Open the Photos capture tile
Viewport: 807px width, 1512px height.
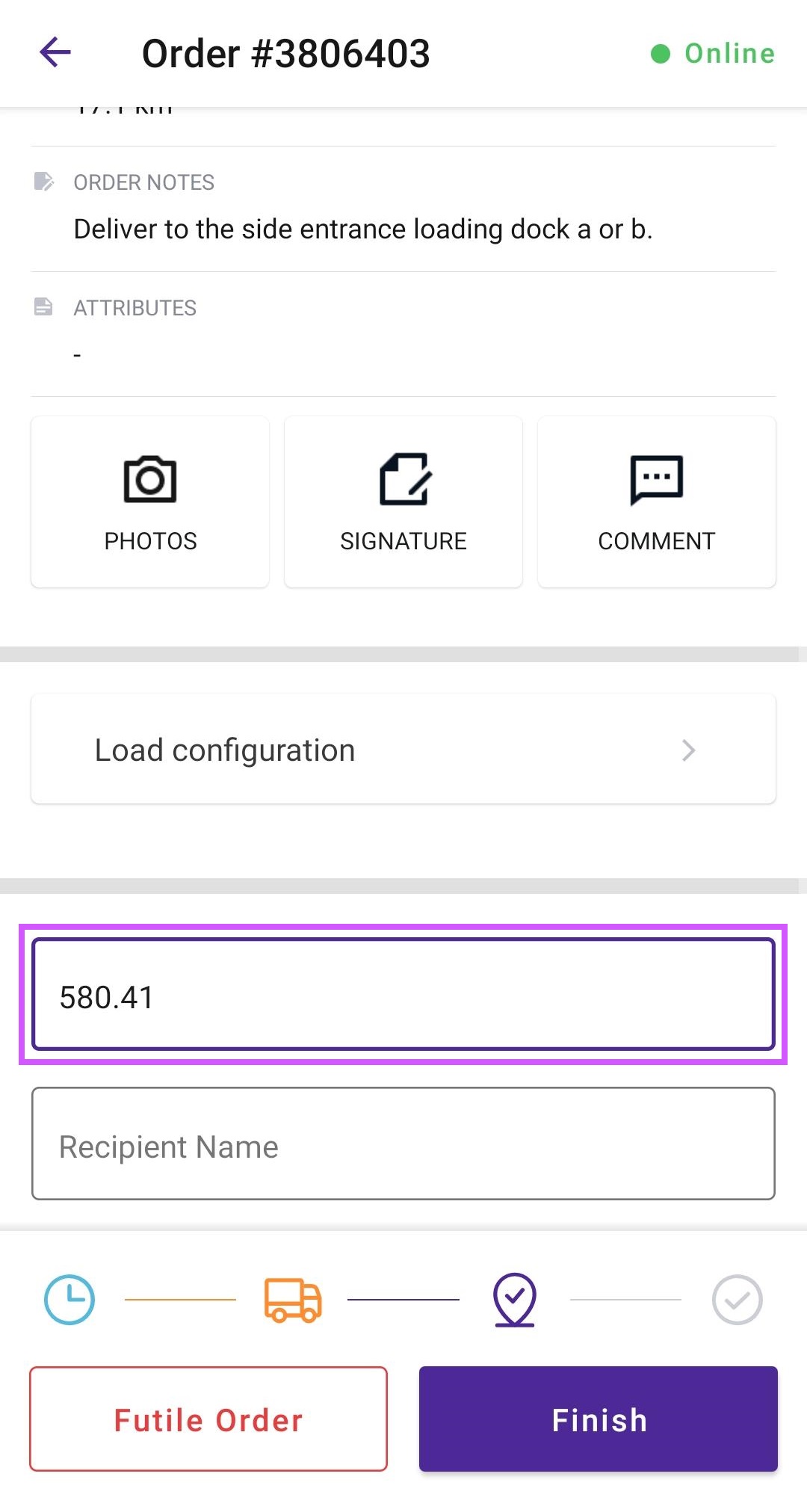[x=150, y=502]
